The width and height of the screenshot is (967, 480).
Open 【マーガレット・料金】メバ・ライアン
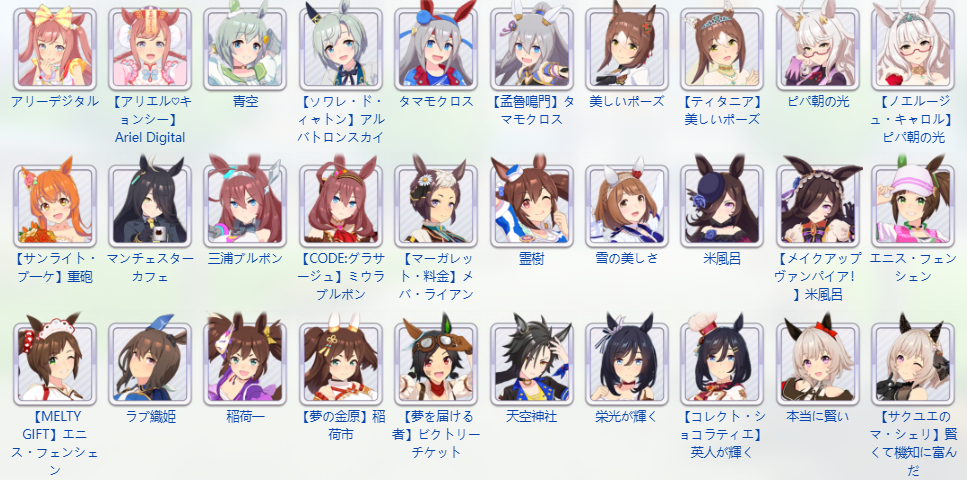point(436,205)
